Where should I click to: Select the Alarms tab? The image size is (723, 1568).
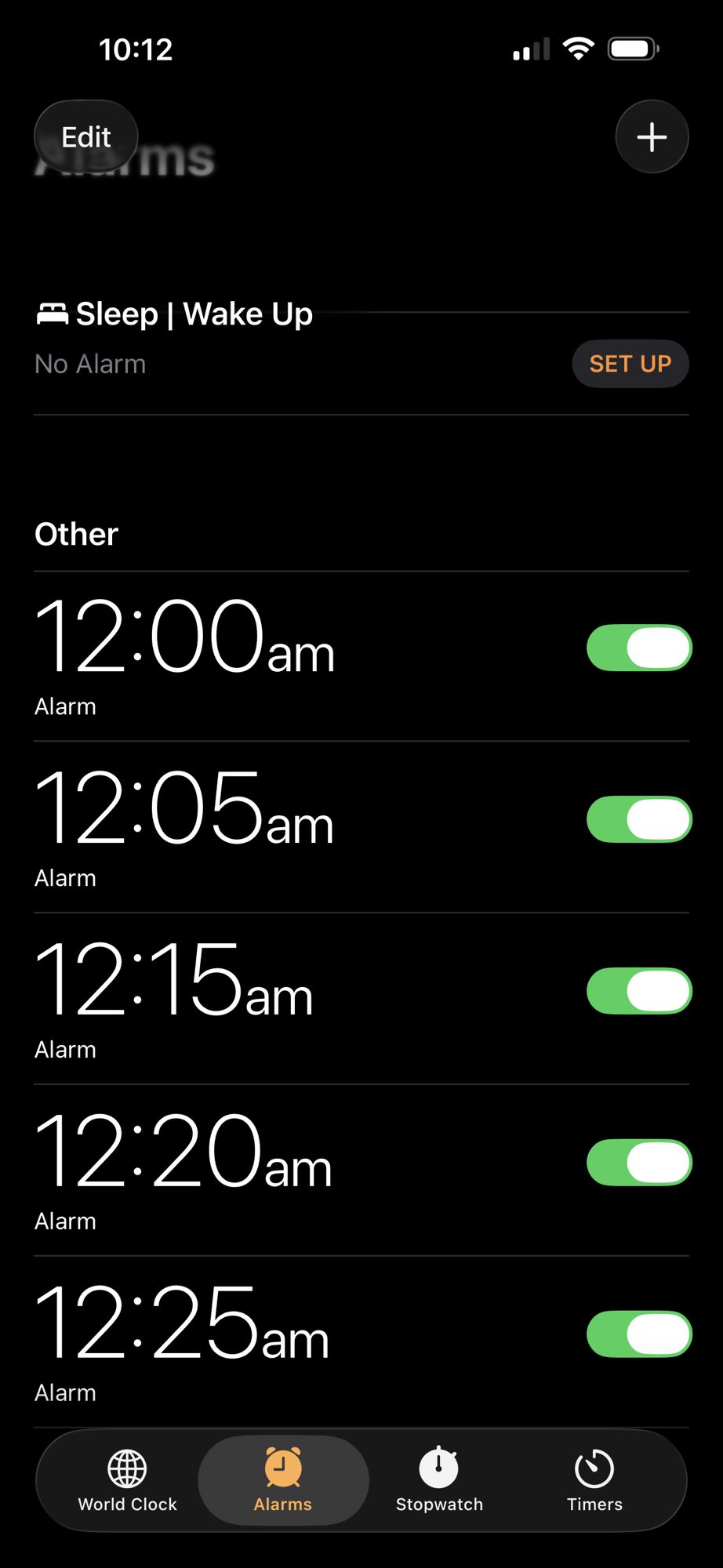[x=283, y=1480]
